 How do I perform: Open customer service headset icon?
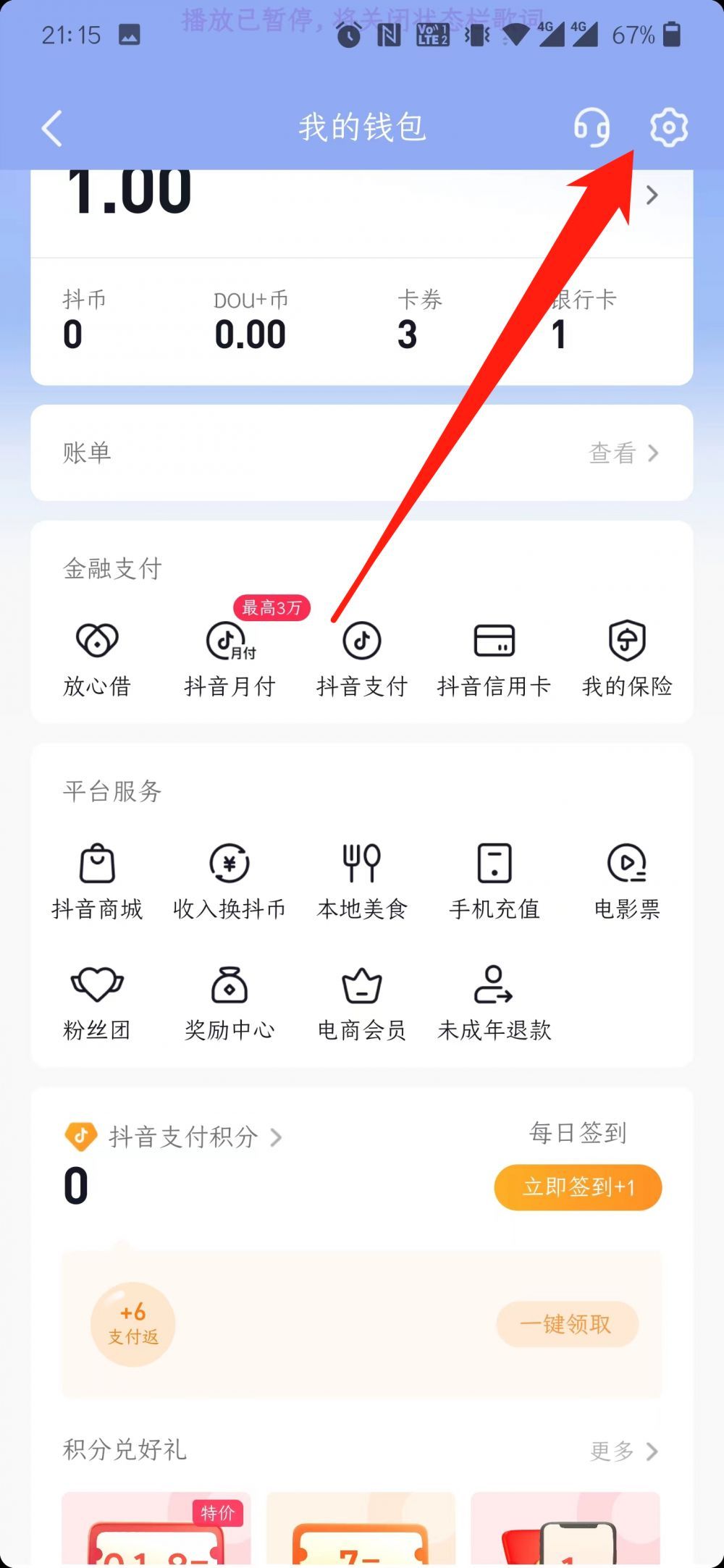[x=592, y=128]
